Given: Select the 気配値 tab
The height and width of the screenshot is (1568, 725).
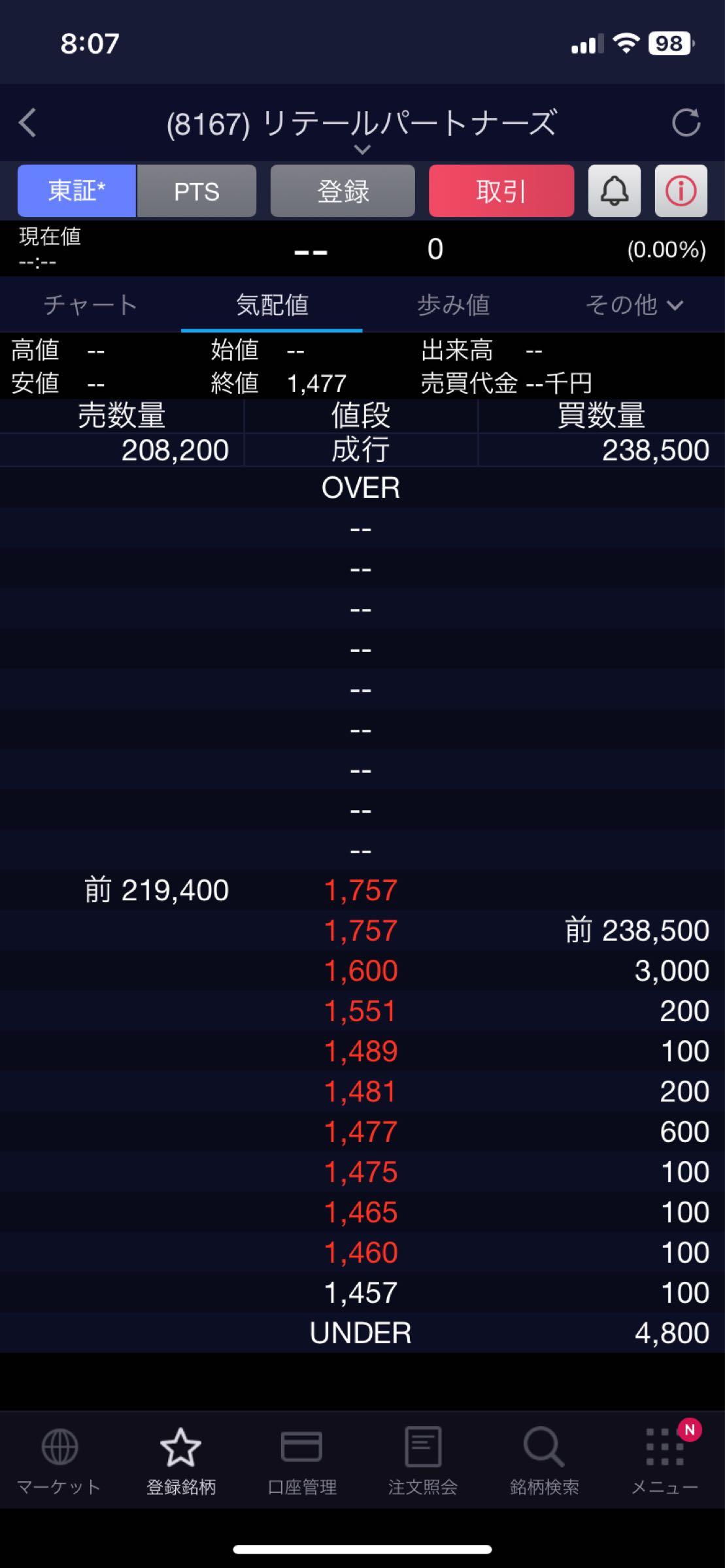Looking at the screenshot, I should click(x=272, y=304).
